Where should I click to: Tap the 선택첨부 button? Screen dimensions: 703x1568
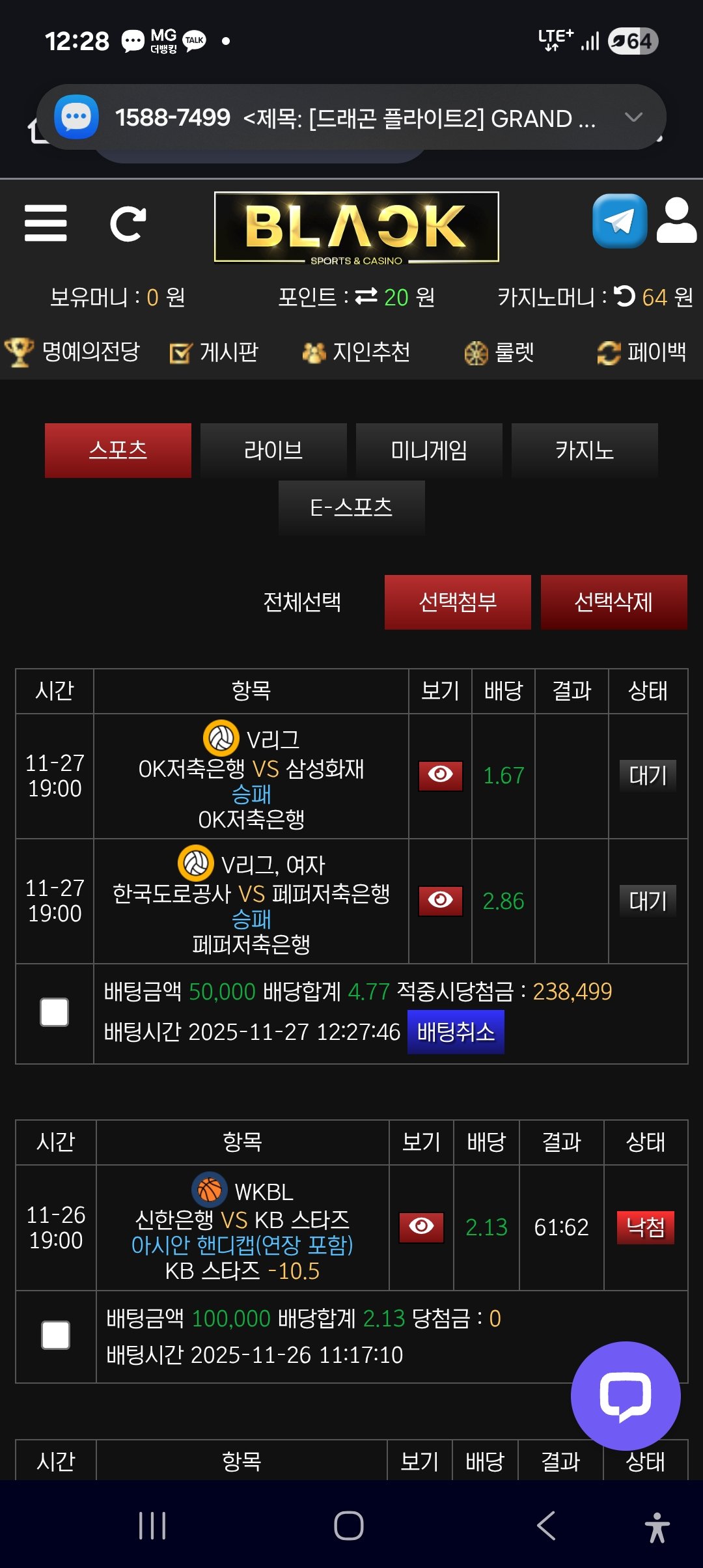point(458,602)
